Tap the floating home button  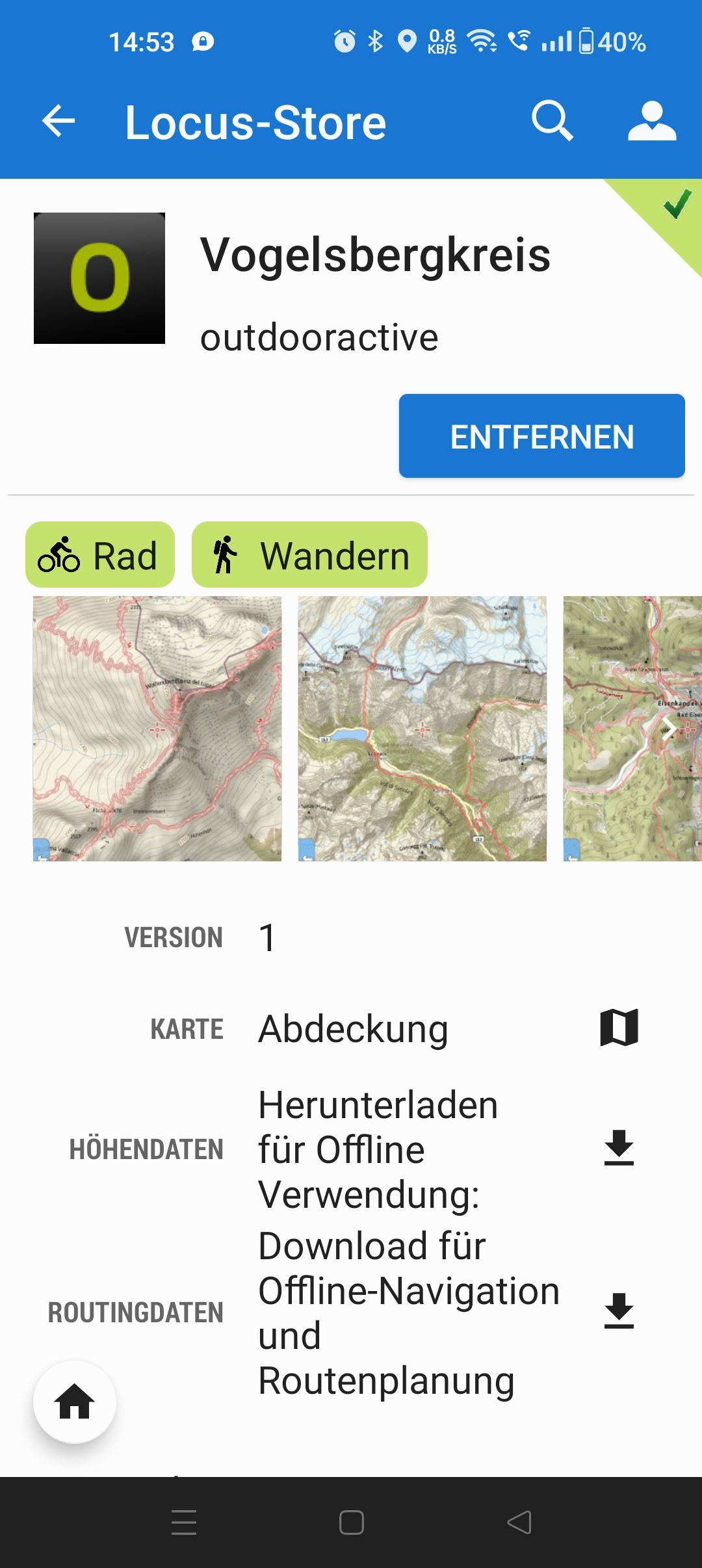(x=75, y=1402)
